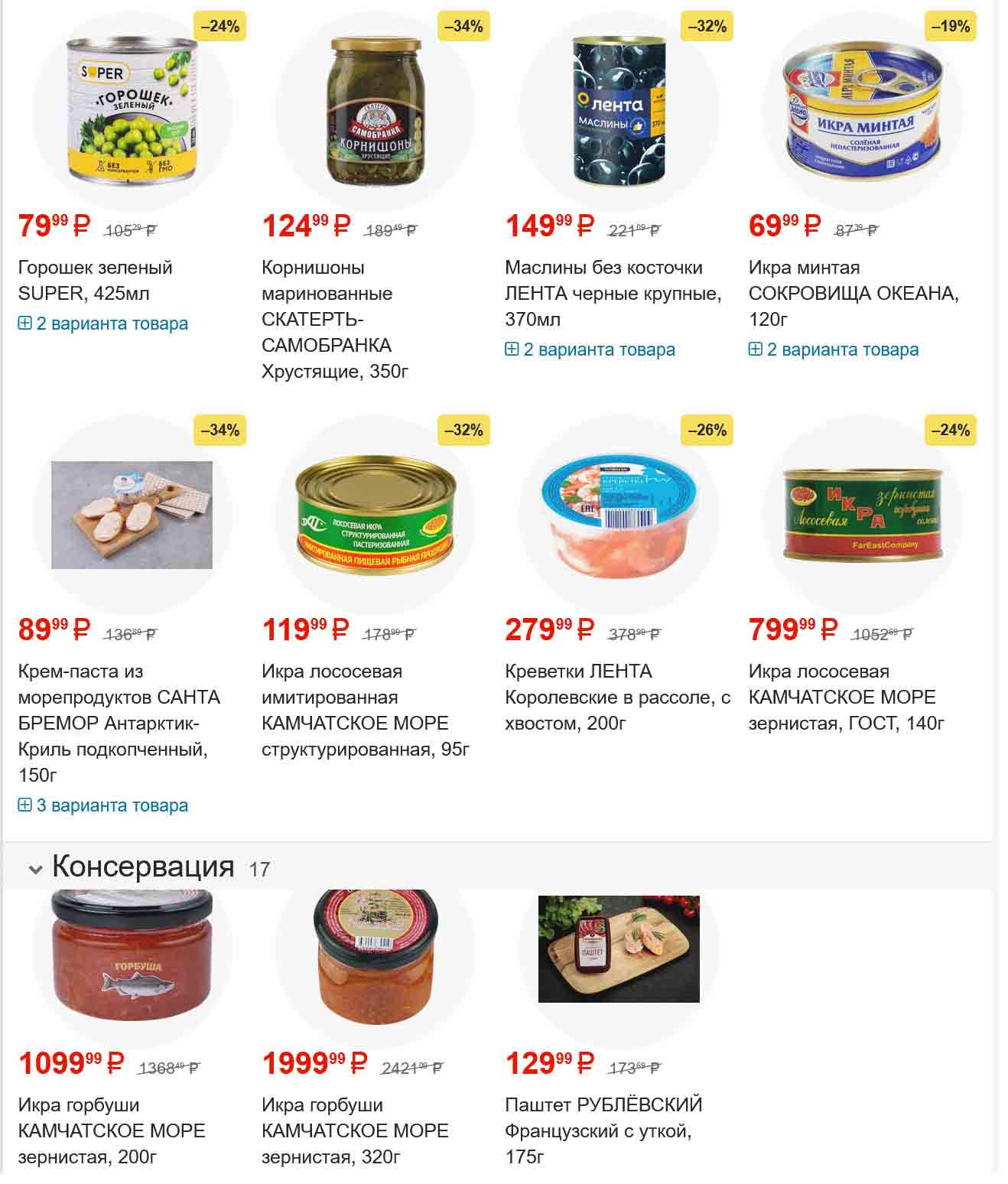Open Крем-паста САНТА БРЕМОР product
Screen dimensions: 1008x1184
click(119, 722)
